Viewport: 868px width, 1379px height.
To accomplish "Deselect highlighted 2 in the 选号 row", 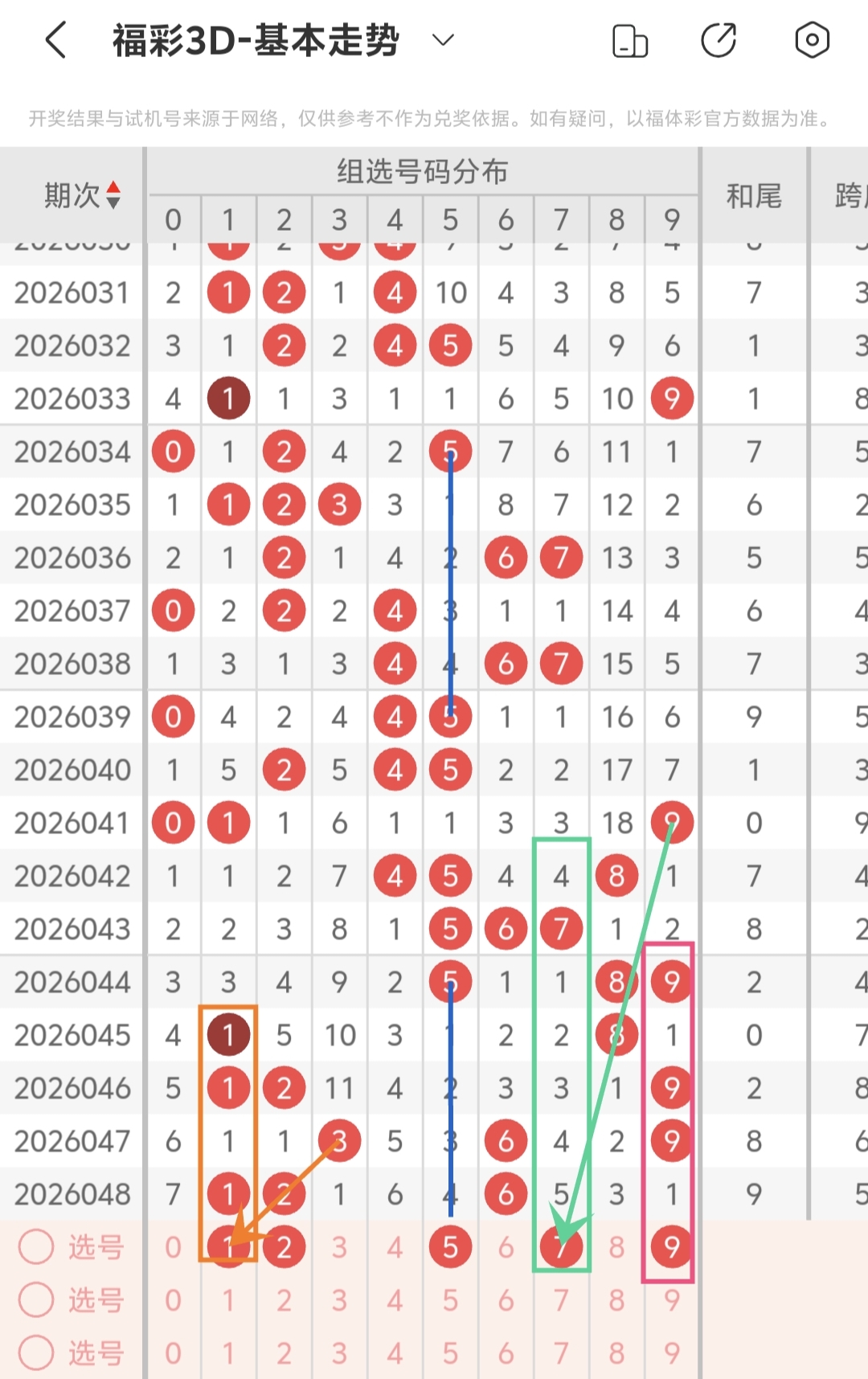I will (284, 1247).
